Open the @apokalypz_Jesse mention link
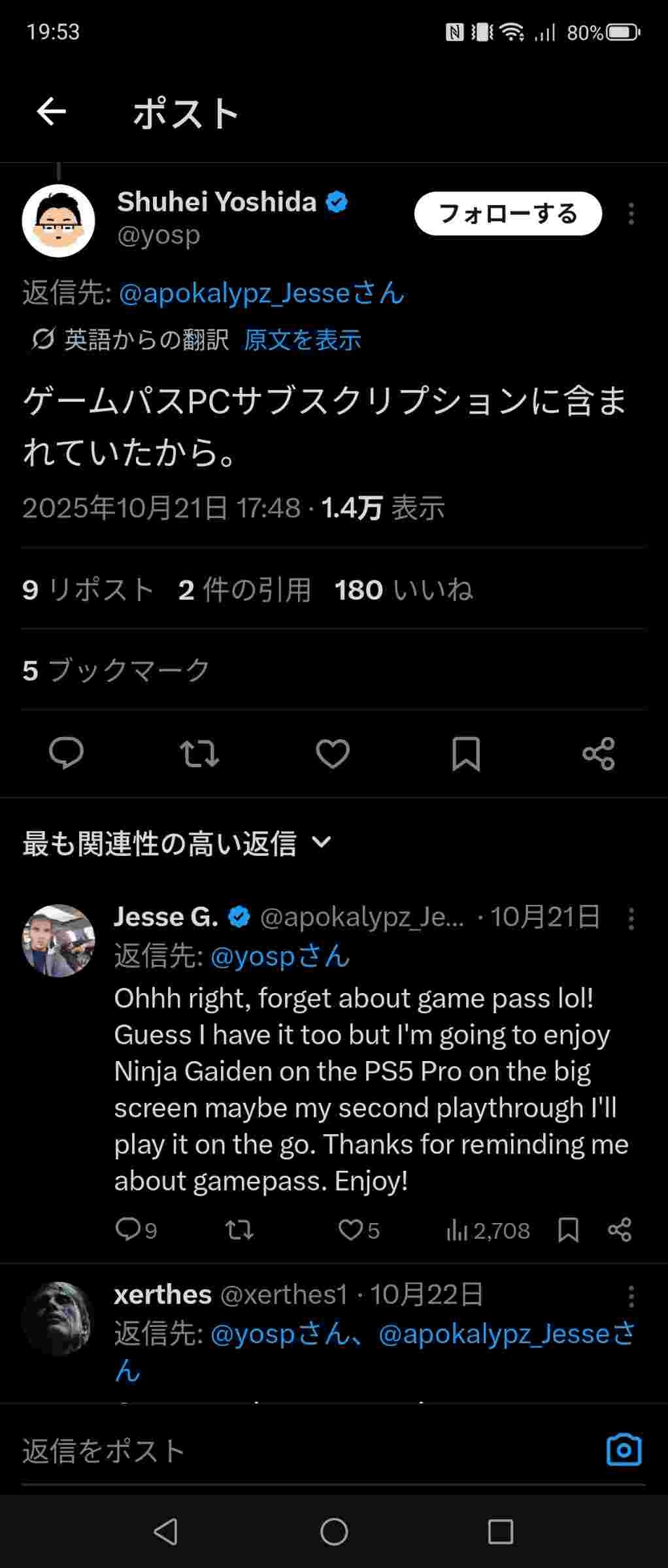This screenshot has height=1568, width=668. (261, 293)
